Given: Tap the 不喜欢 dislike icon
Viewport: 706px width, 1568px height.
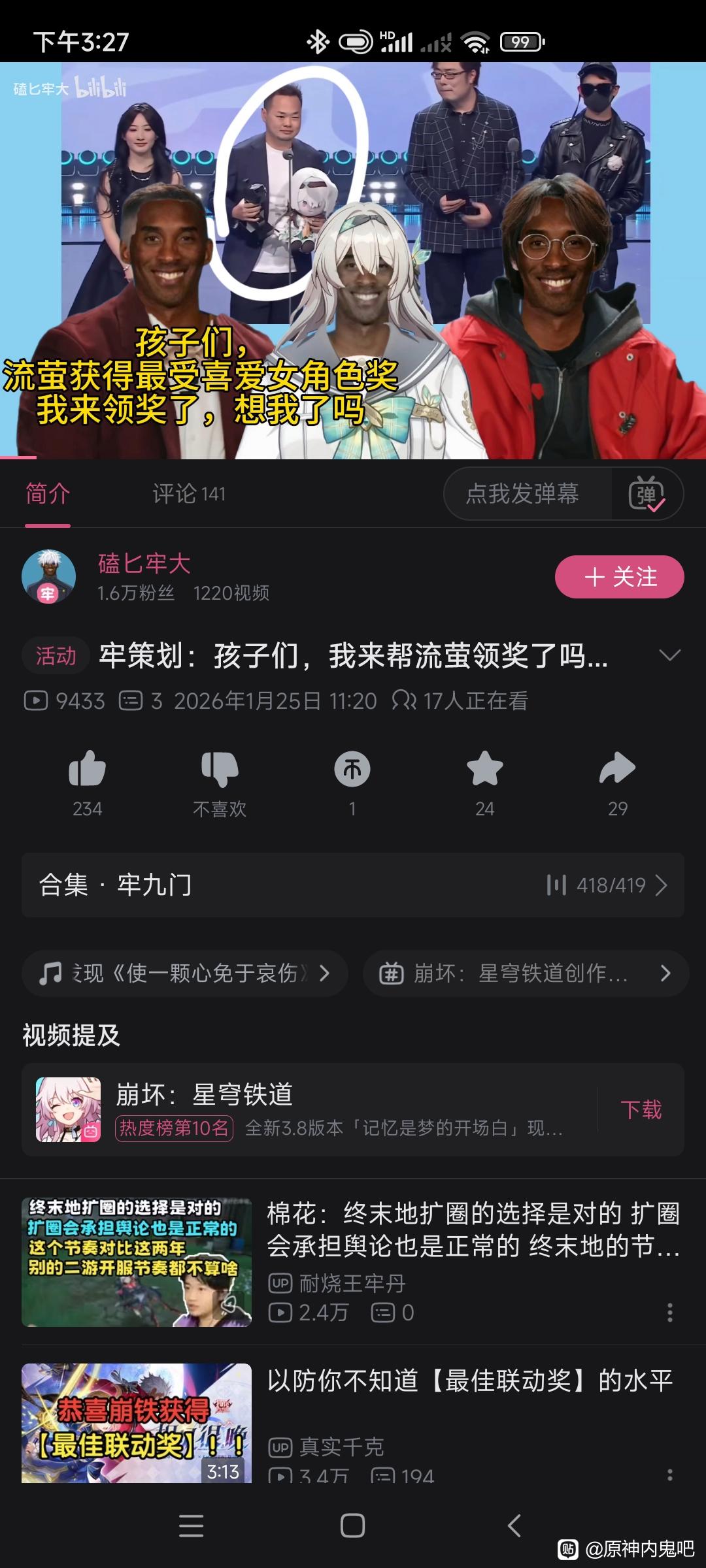Looking at the screenshot, I should pos(220,769).
